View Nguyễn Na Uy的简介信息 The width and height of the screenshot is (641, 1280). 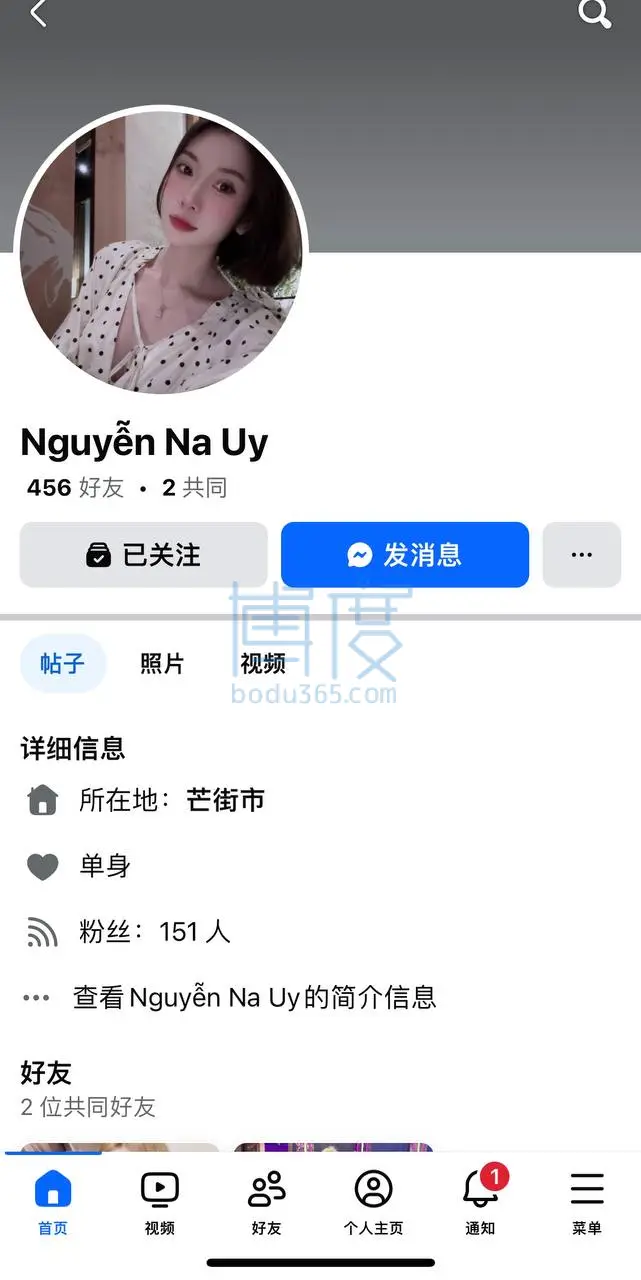click(254, 997)
